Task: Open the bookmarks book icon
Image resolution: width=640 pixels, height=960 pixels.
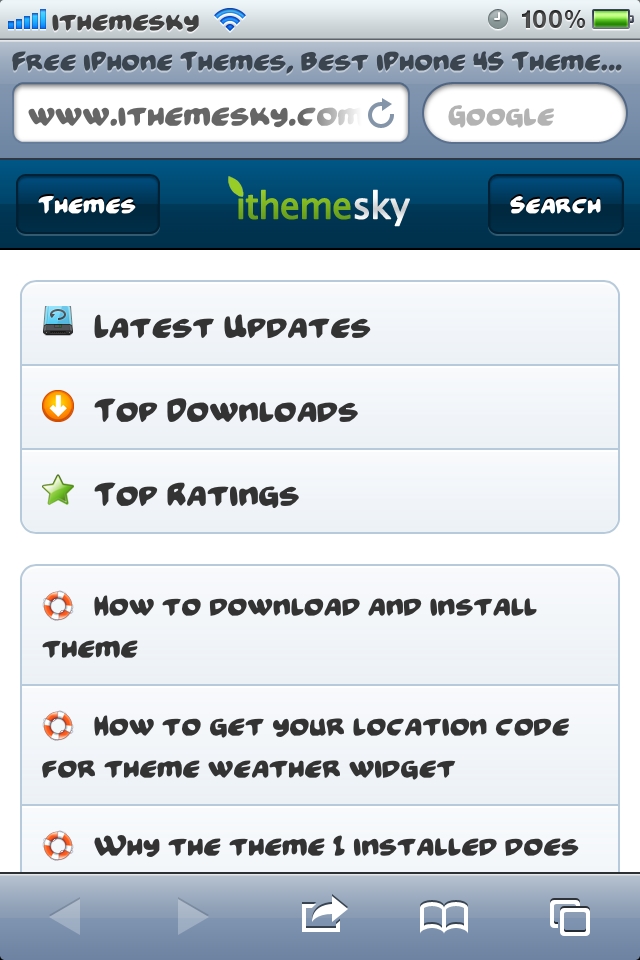Action: (x=444, y=916)
